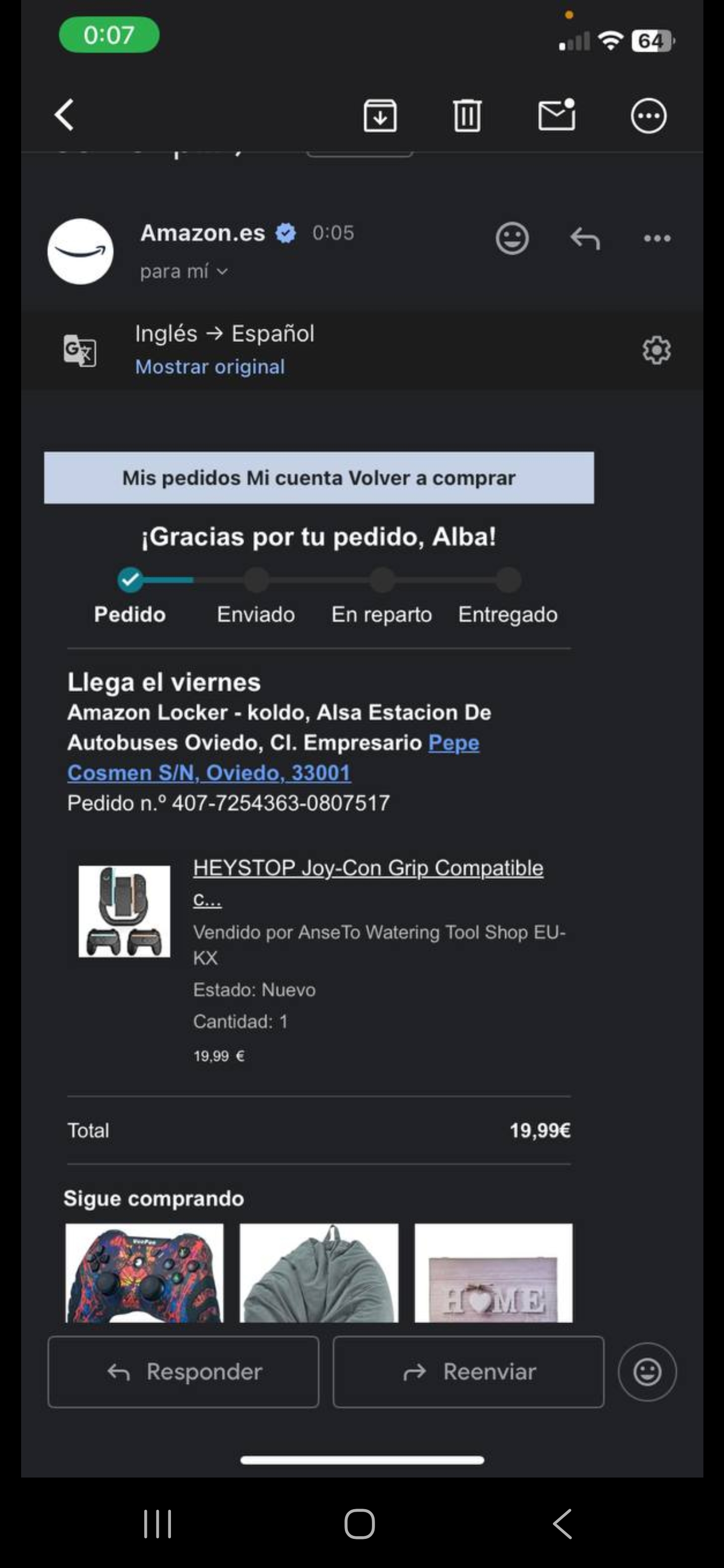View the Joy-Con grip product image
Viewport: 724px width, 1568px height.
124,911
